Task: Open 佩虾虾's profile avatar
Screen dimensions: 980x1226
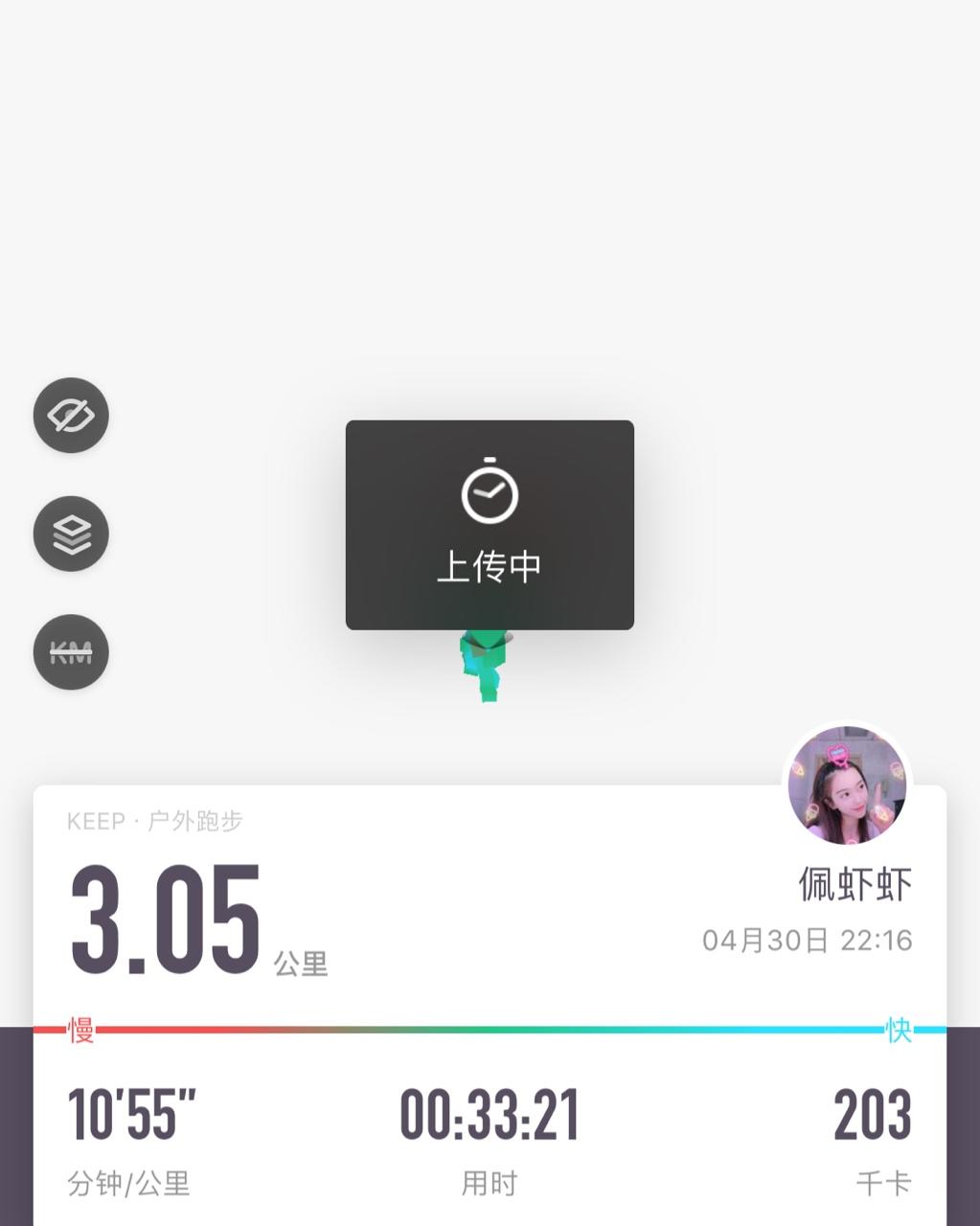Action: [847, 785]
